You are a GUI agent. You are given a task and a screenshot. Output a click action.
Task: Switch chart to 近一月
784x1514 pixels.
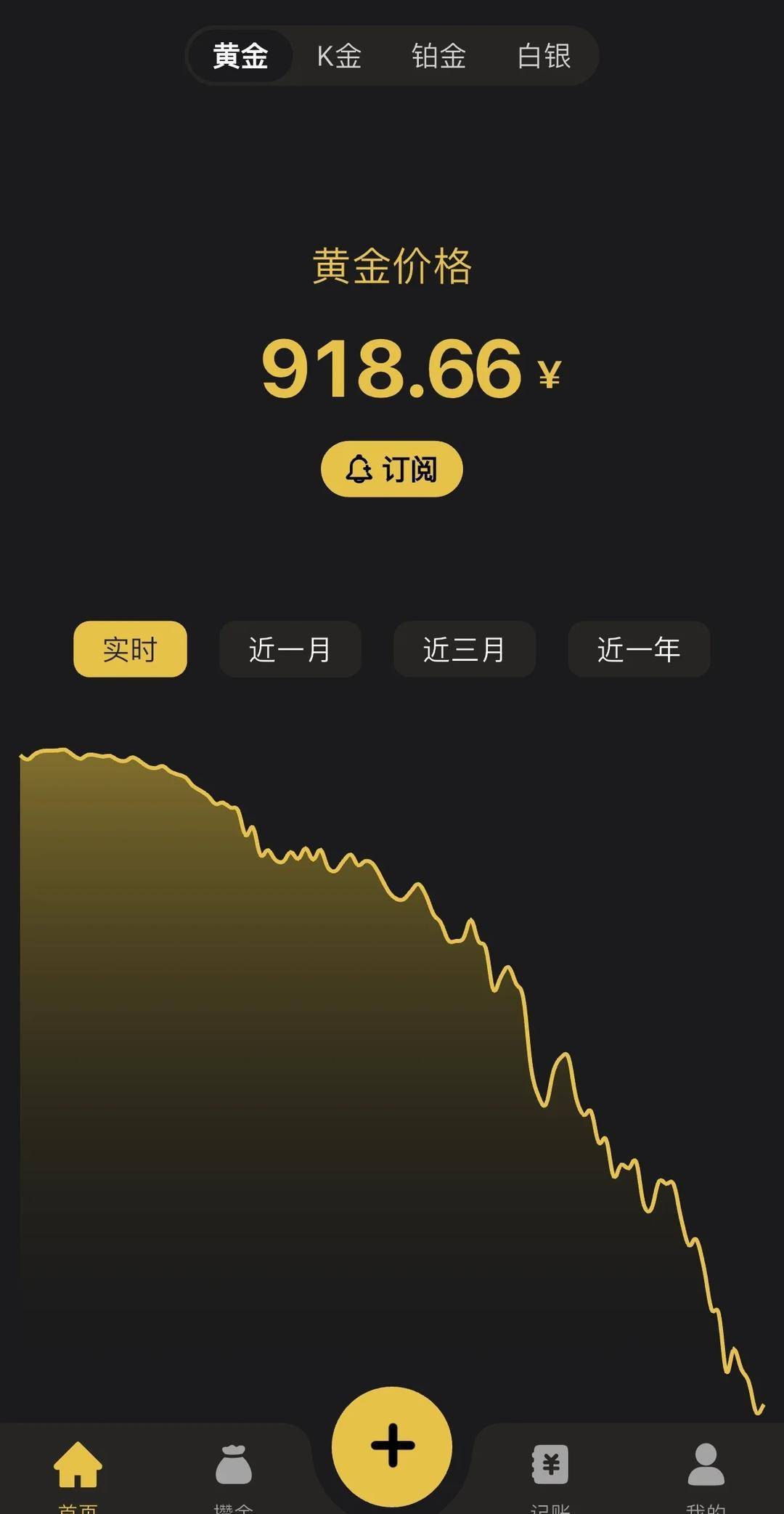tap(290, 649)
